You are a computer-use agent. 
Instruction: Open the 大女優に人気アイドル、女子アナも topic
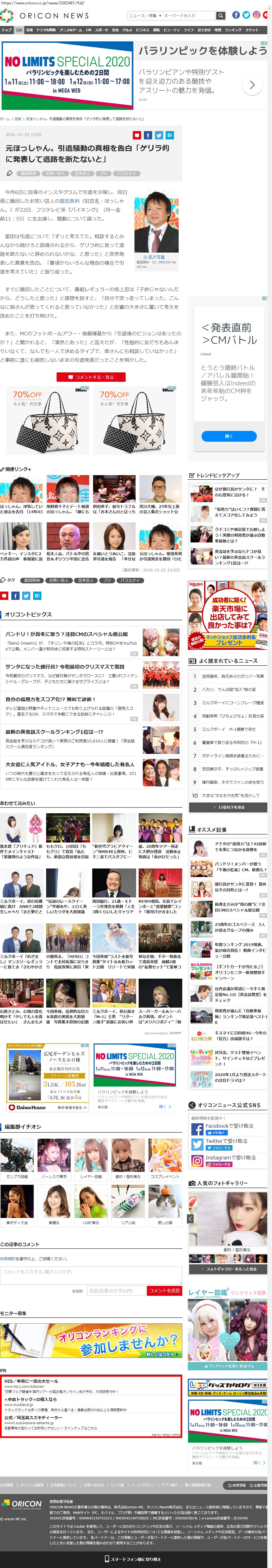point(70,764)
